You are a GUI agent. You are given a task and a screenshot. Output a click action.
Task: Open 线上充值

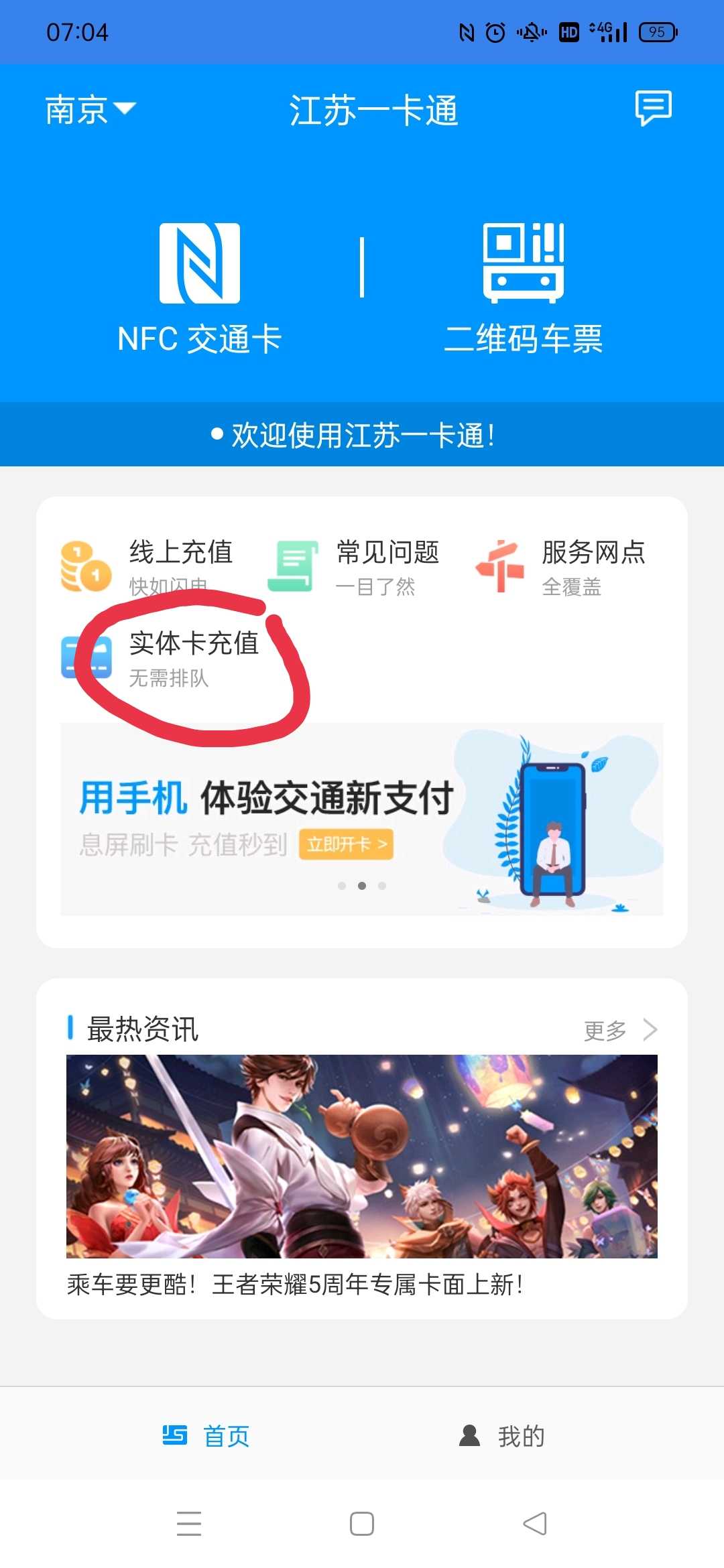tap(147, 566)
